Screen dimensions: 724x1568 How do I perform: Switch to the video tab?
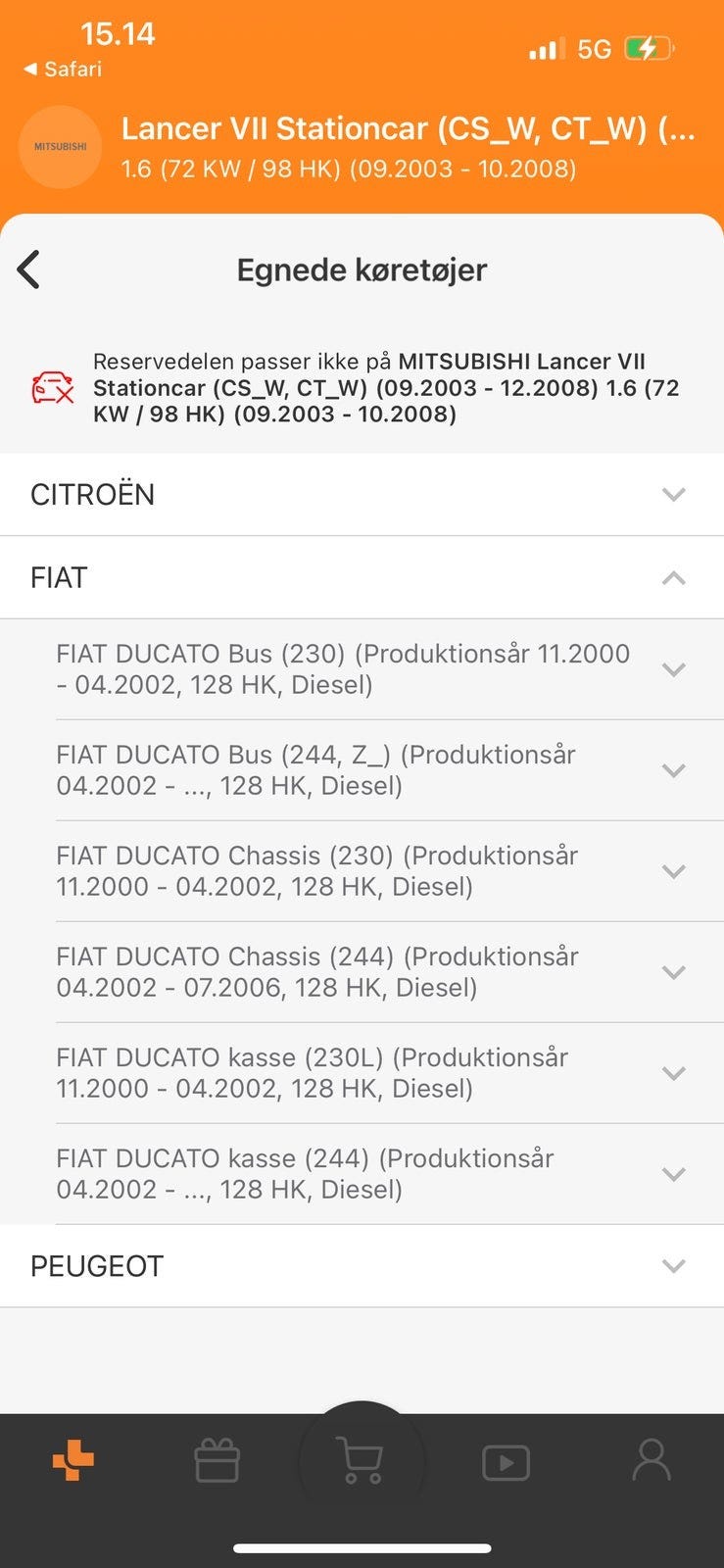(506, 1462)
